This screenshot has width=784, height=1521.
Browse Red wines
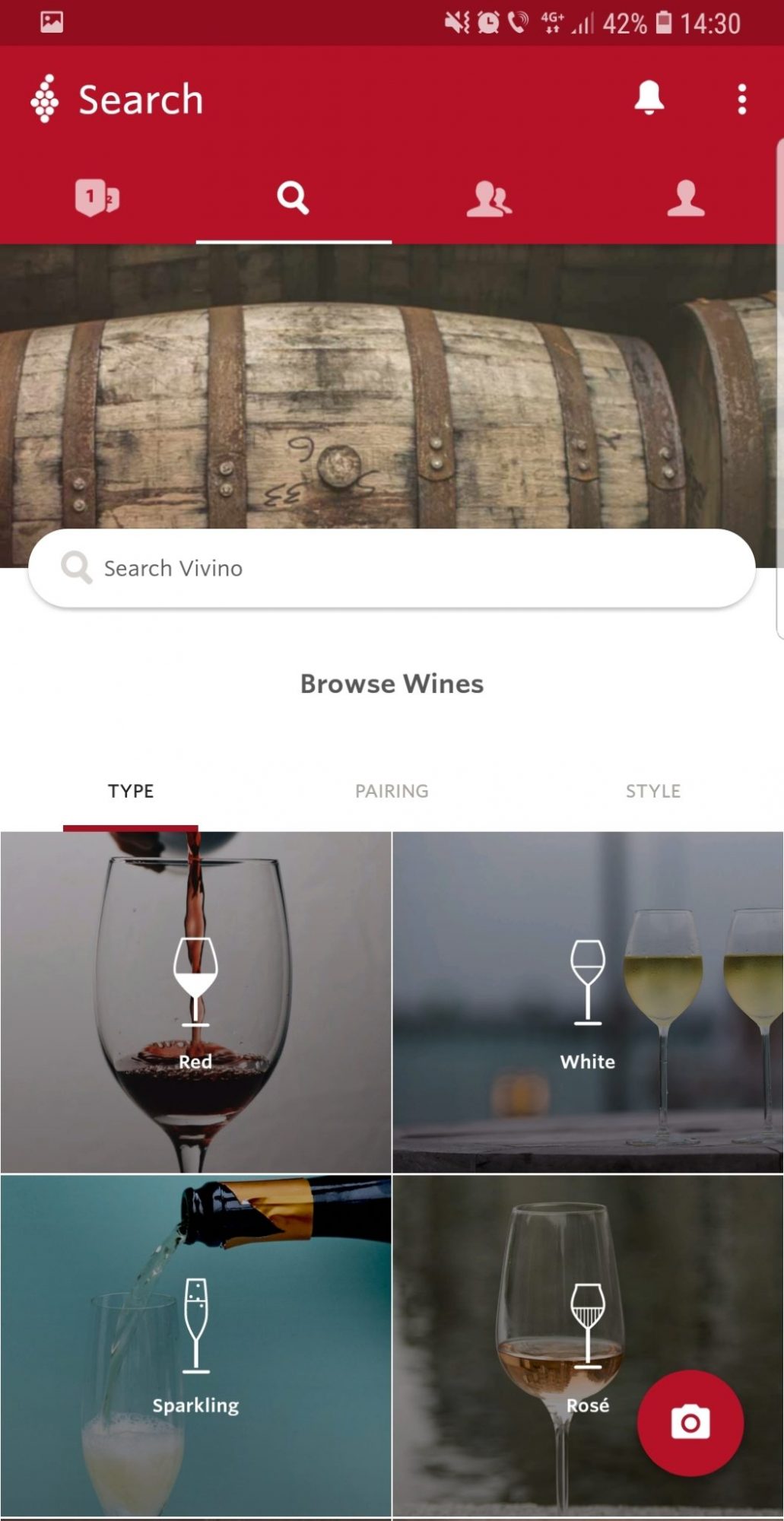tap(195, 1002)
